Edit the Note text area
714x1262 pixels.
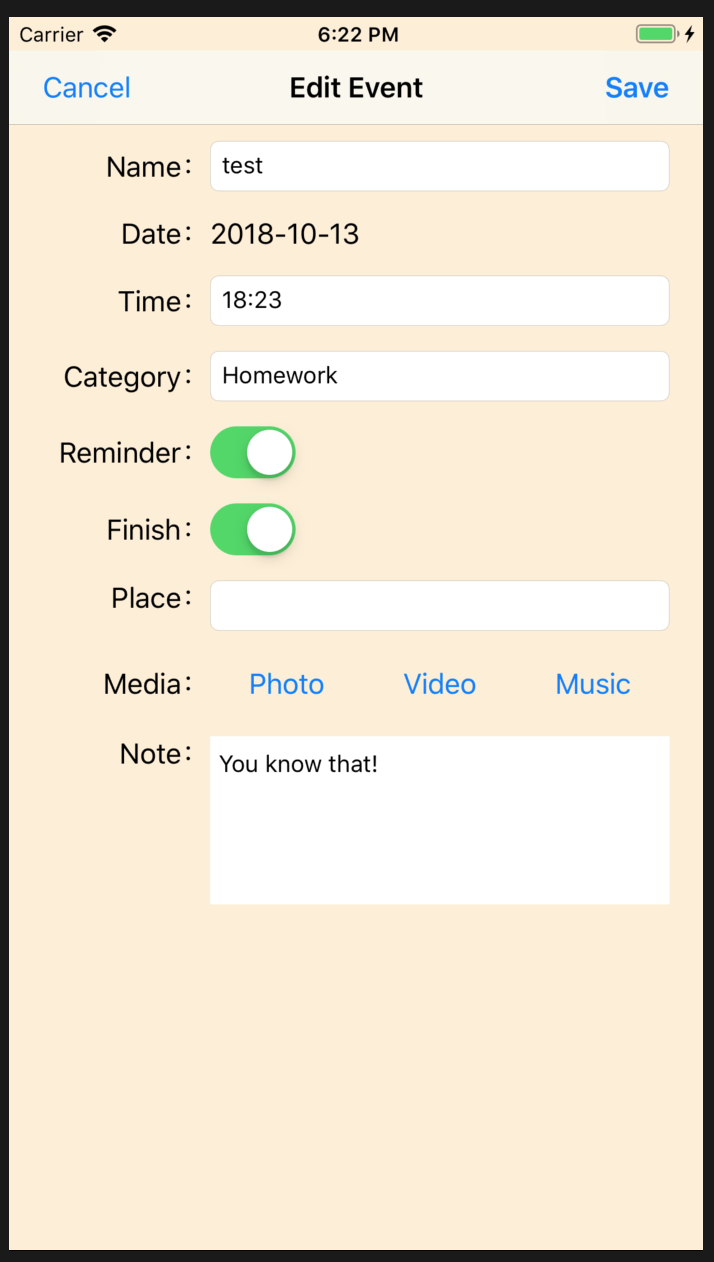click(439, 820)
